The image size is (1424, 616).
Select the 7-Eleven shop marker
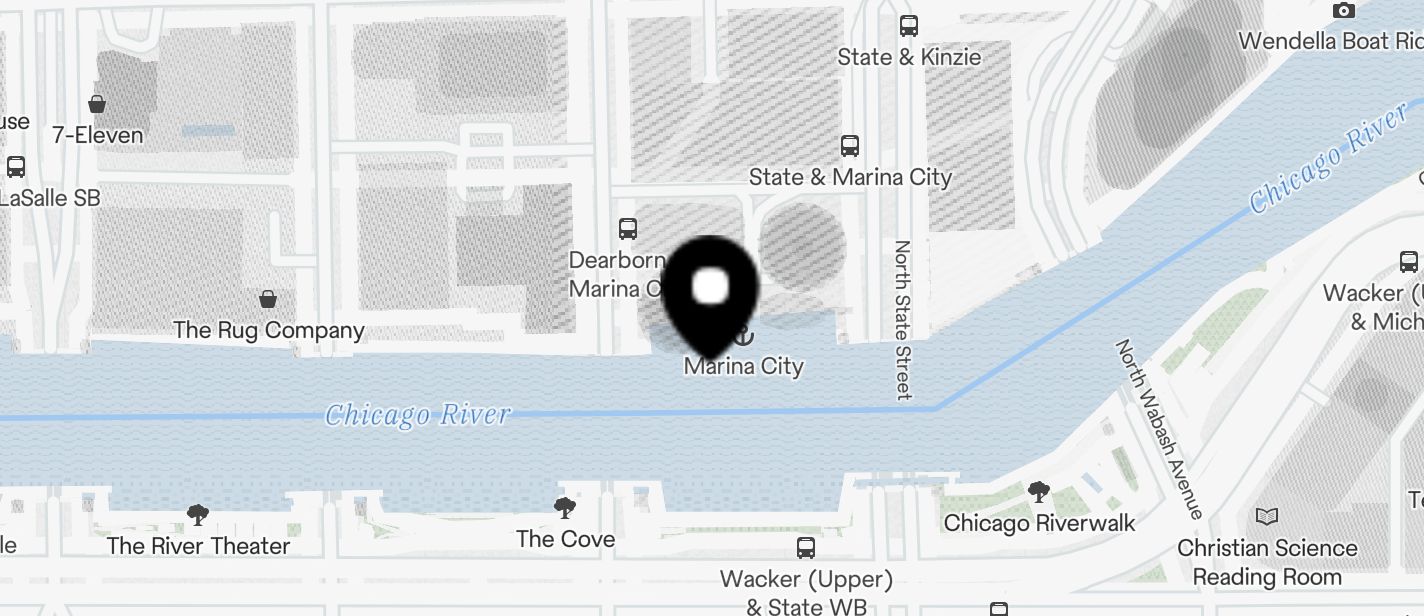pyautogui.click(x=97, y=103)
